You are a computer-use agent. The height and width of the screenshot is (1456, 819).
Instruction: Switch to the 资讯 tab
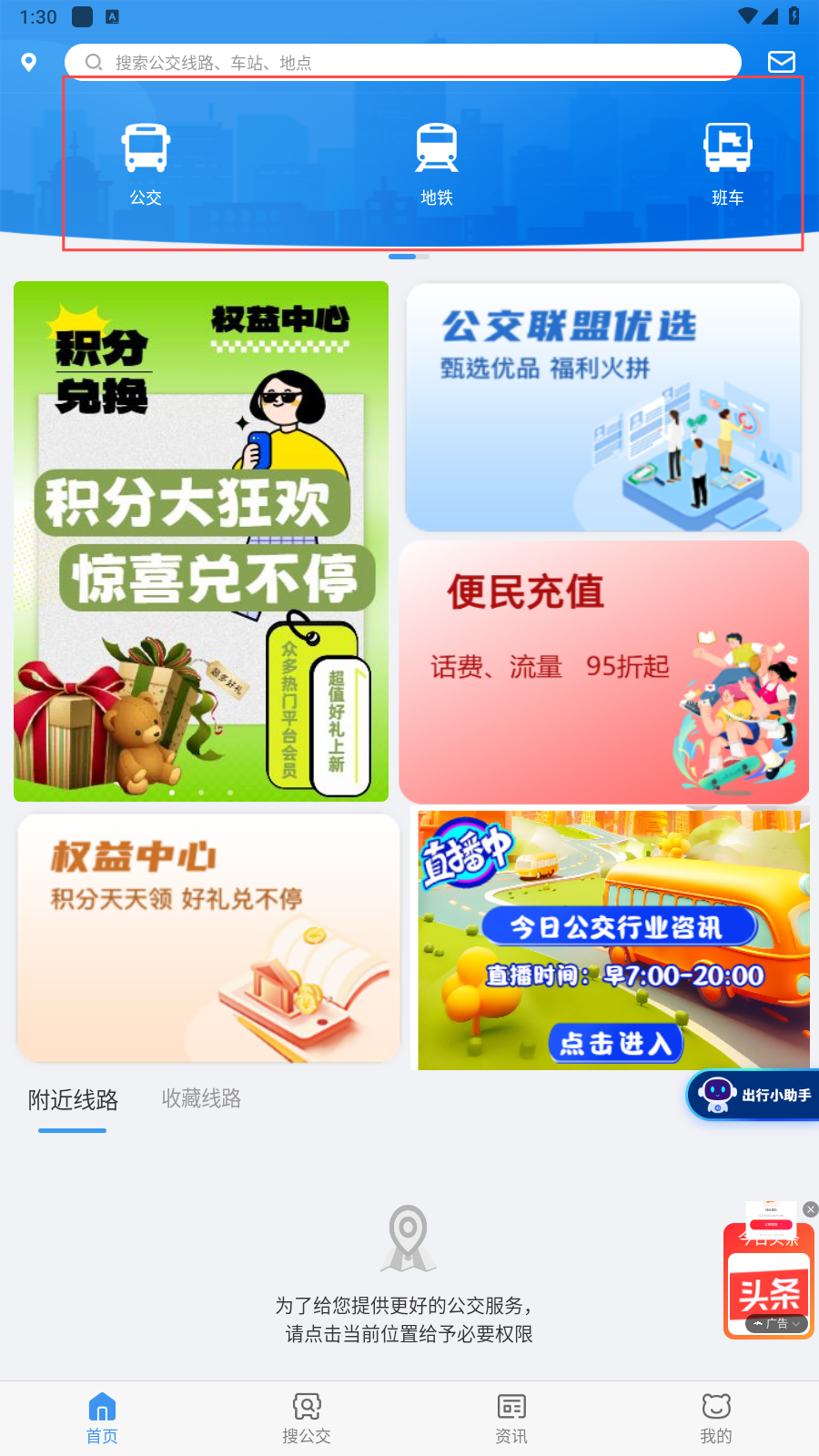pyautogui.click(x=511, y=1418)
